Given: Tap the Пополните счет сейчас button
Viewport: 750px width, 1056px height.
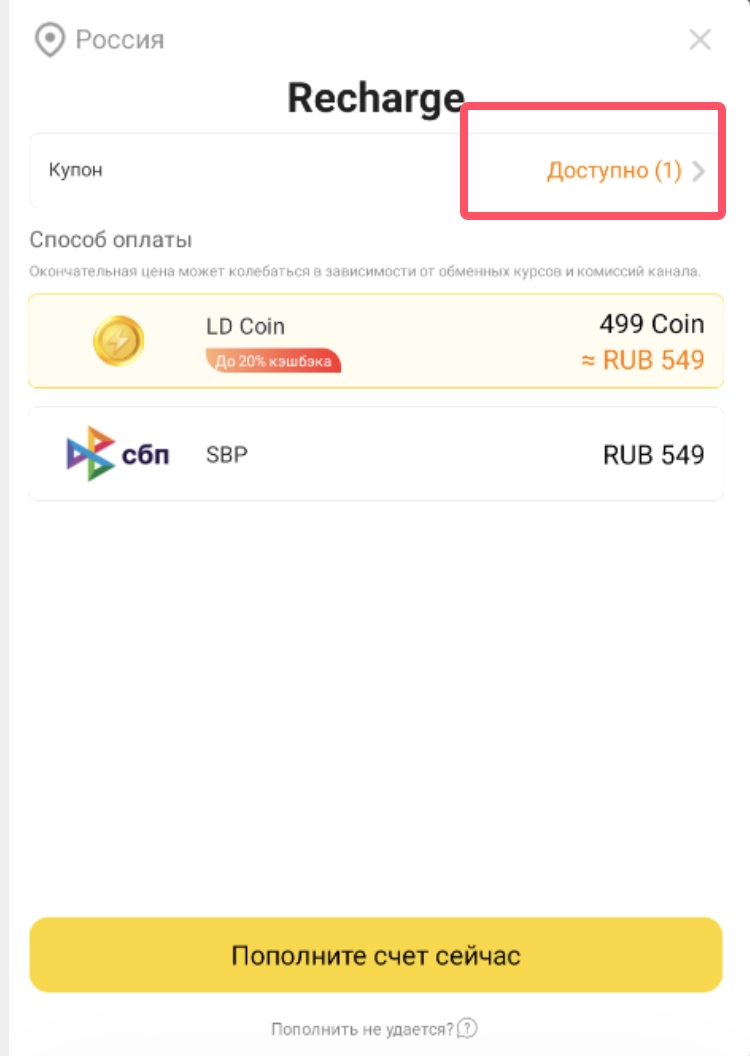Looking at the screenshot, I should [x=375, y=955].
